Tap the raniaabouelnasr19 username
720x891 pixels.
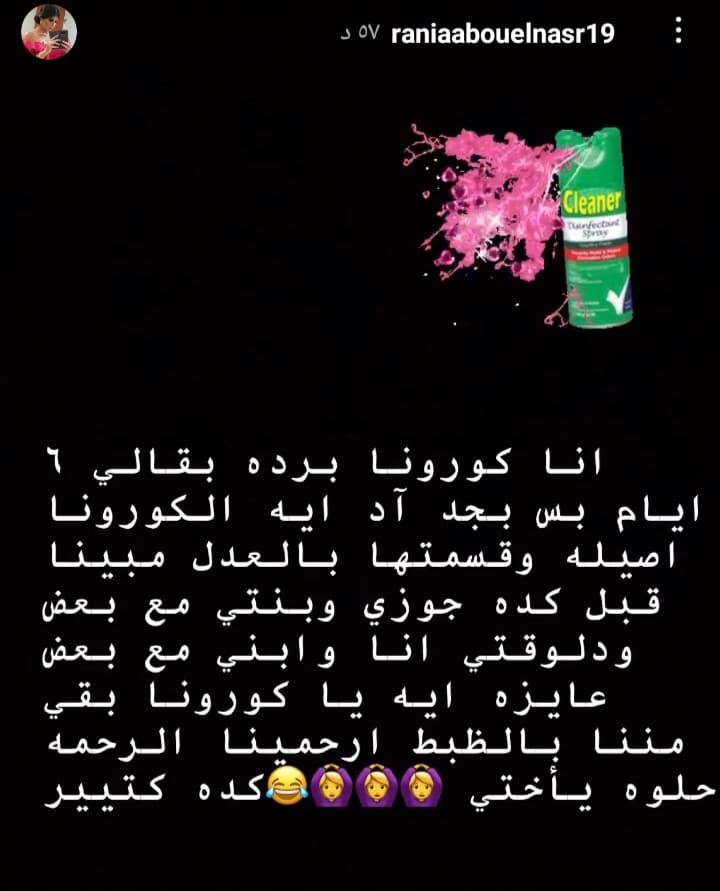pos(503,34)
